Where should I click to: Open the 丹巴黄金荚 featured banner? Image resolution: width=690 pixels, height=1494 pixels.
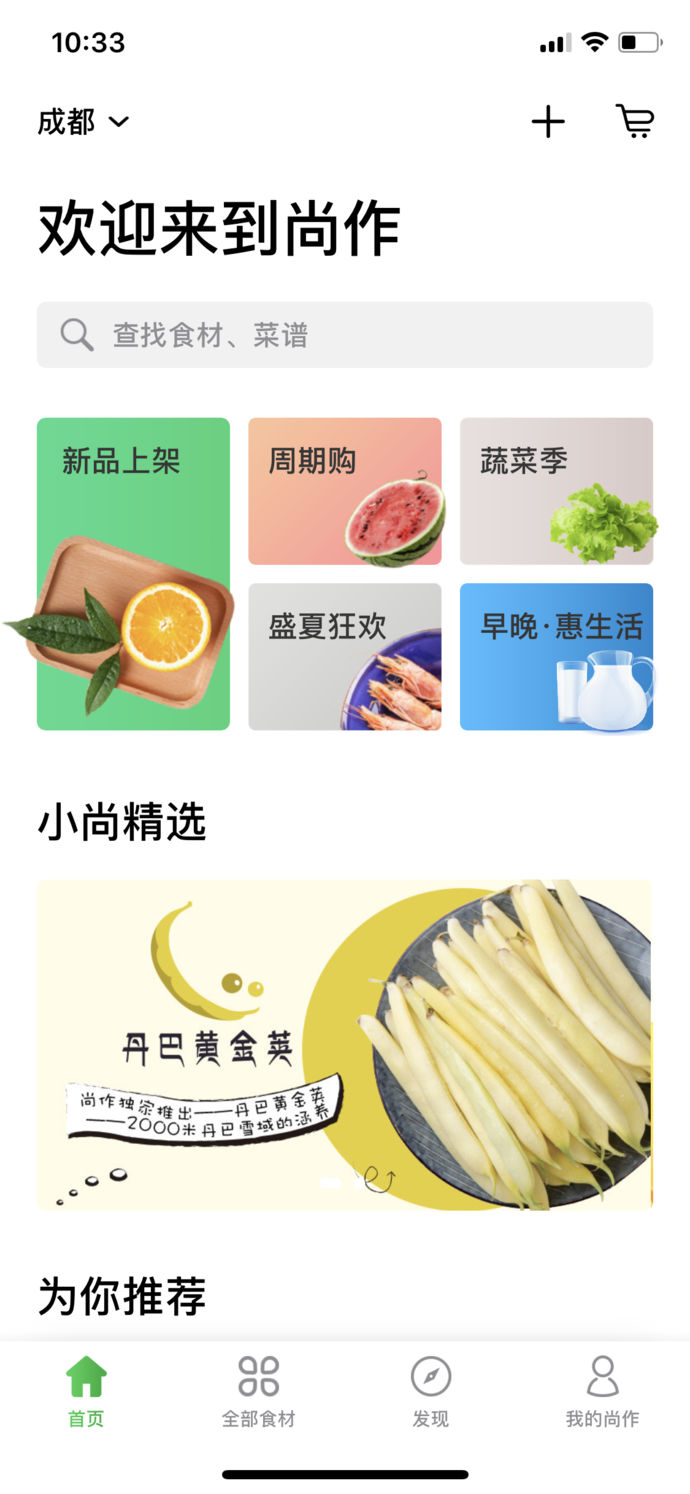(345, 1045)
